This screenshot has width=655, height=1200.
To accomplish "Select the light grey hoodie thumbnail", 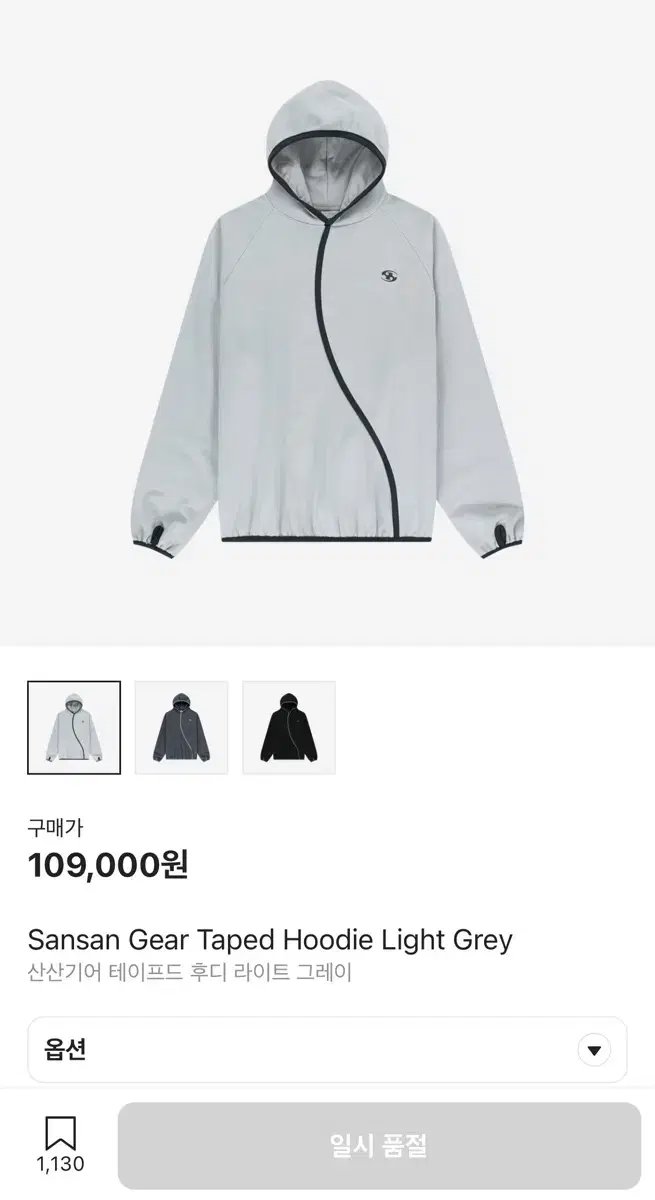I will (74, 728).
